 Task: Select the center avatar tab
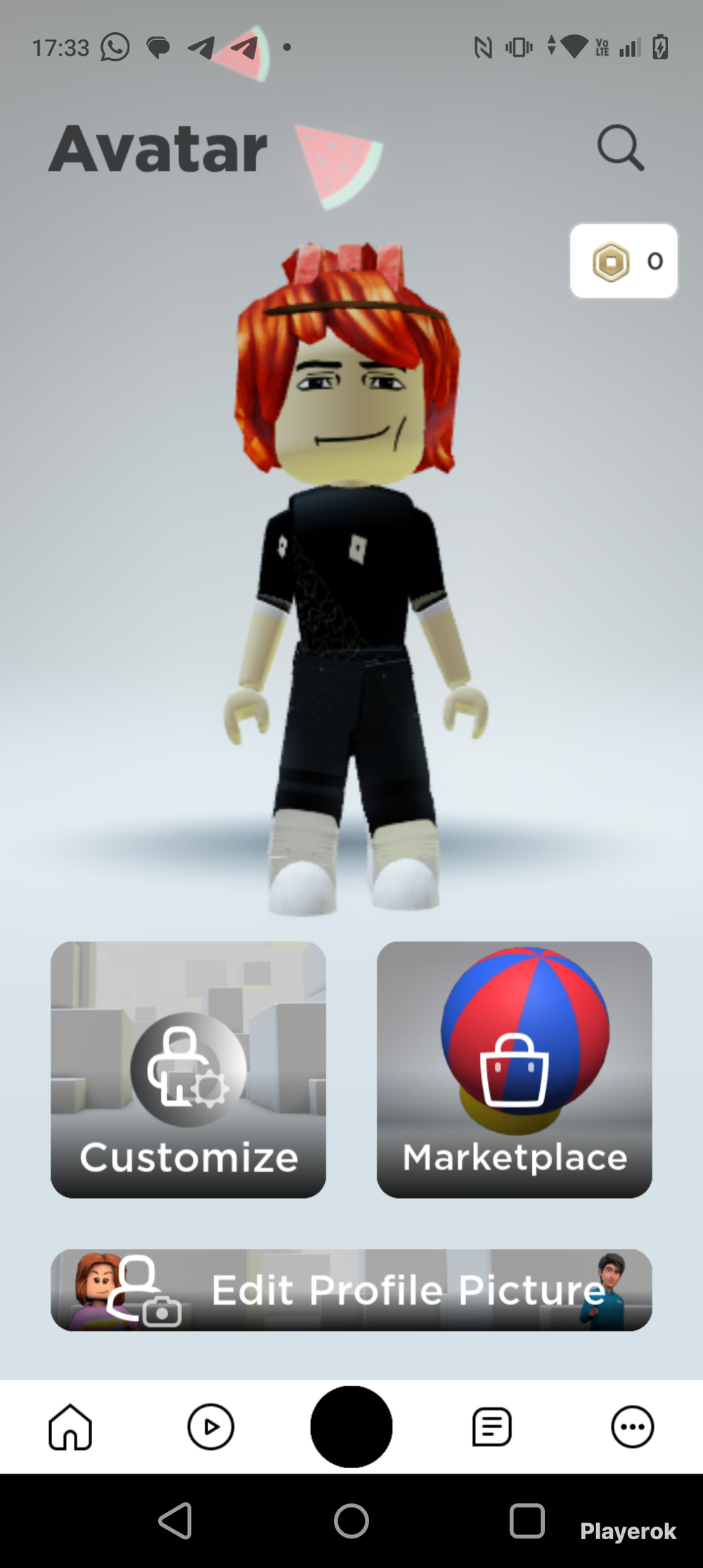[351, 1427]
